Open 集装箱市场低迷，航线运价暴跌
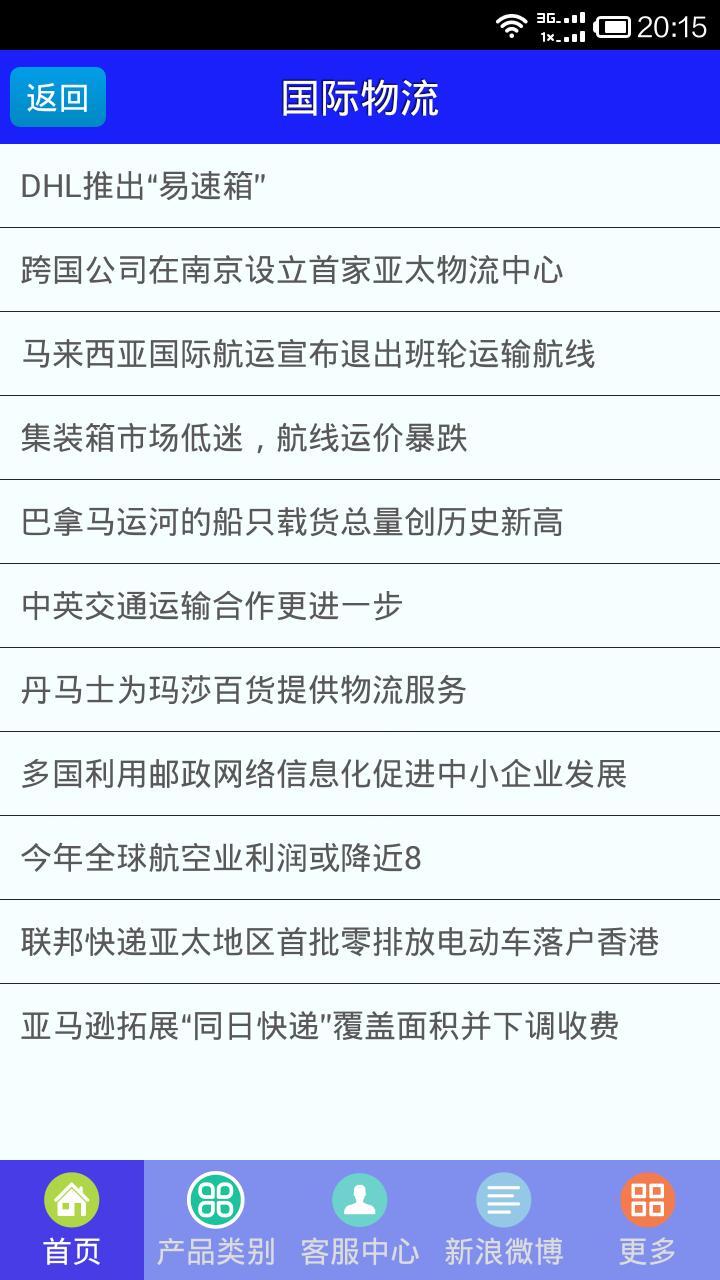This screenshot has width=720, height=1280. tap(360, 438)
